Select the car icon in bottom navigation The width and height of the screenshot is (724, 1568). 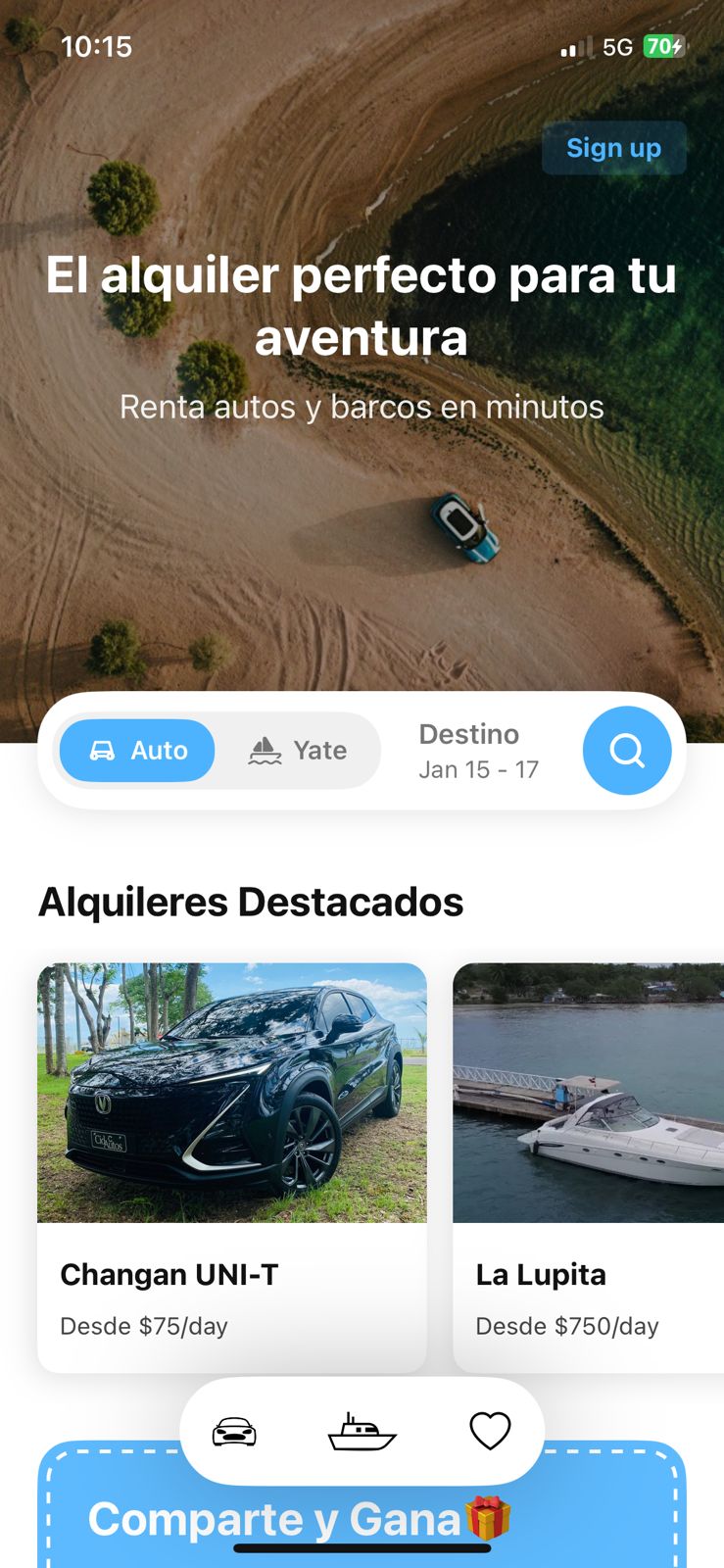point(233,1432)
